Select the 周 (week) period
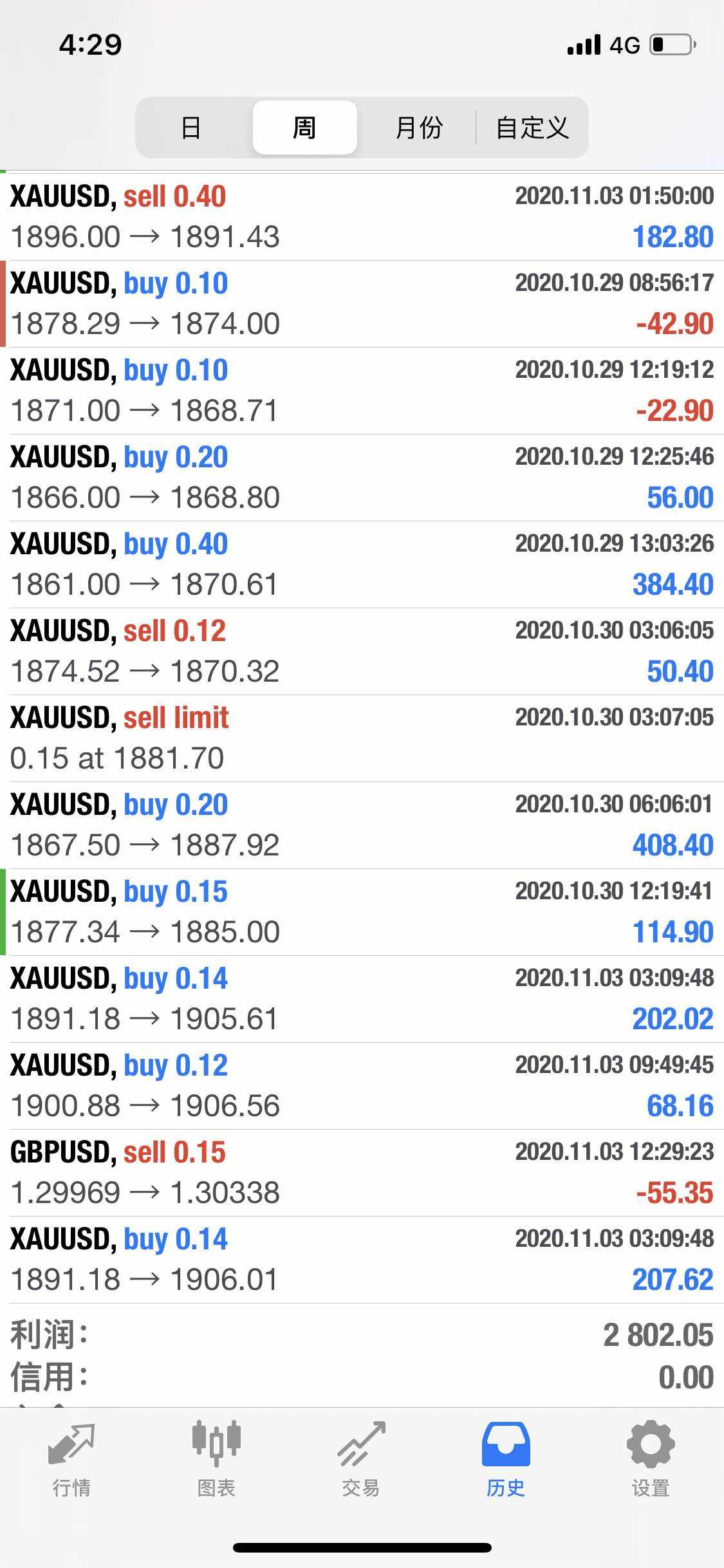The width and height of the screenshot is (724, 1568). 304,127
